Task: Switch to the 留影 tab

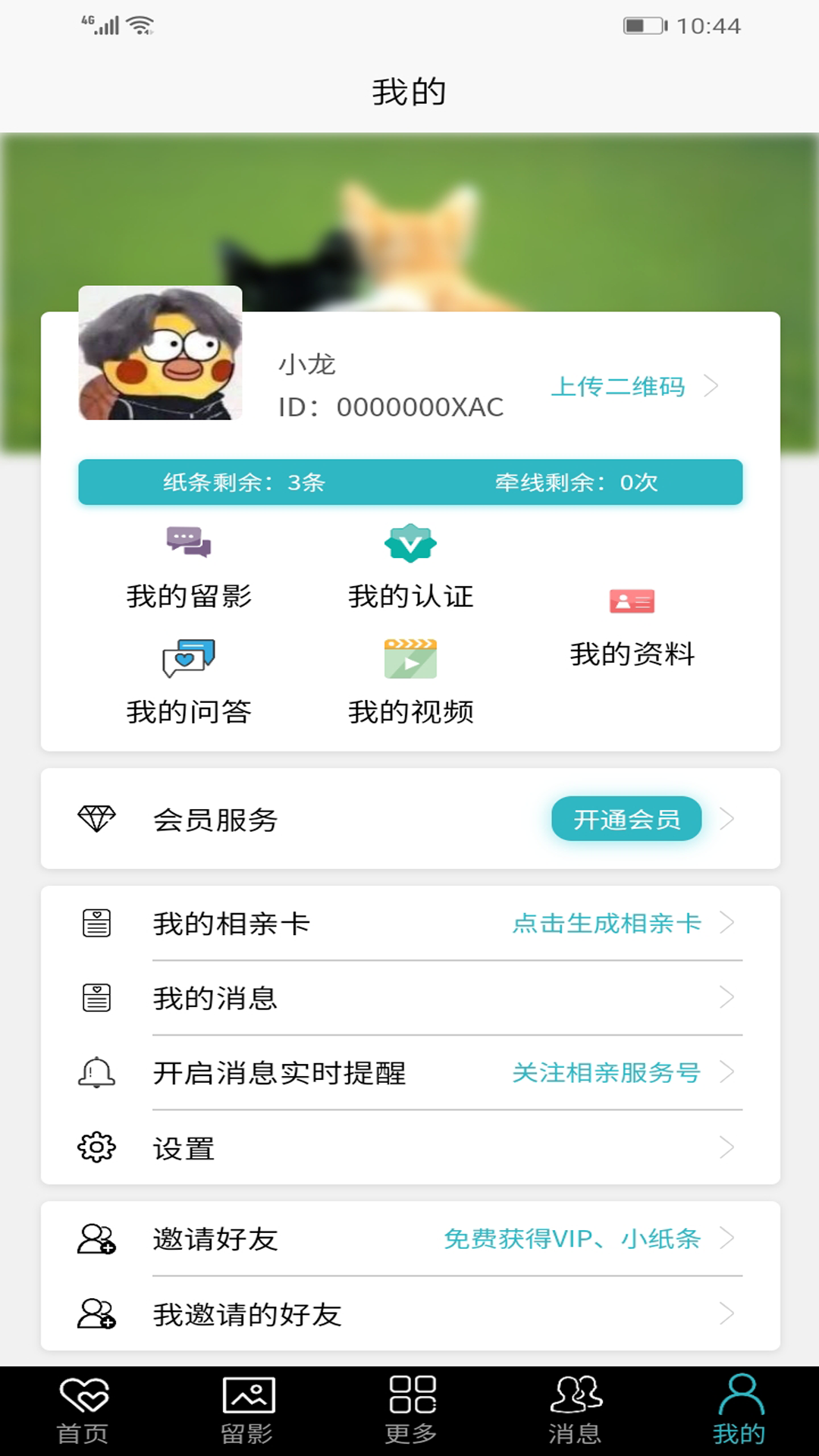Action: pyautogui.click(x=248, y=1410)
